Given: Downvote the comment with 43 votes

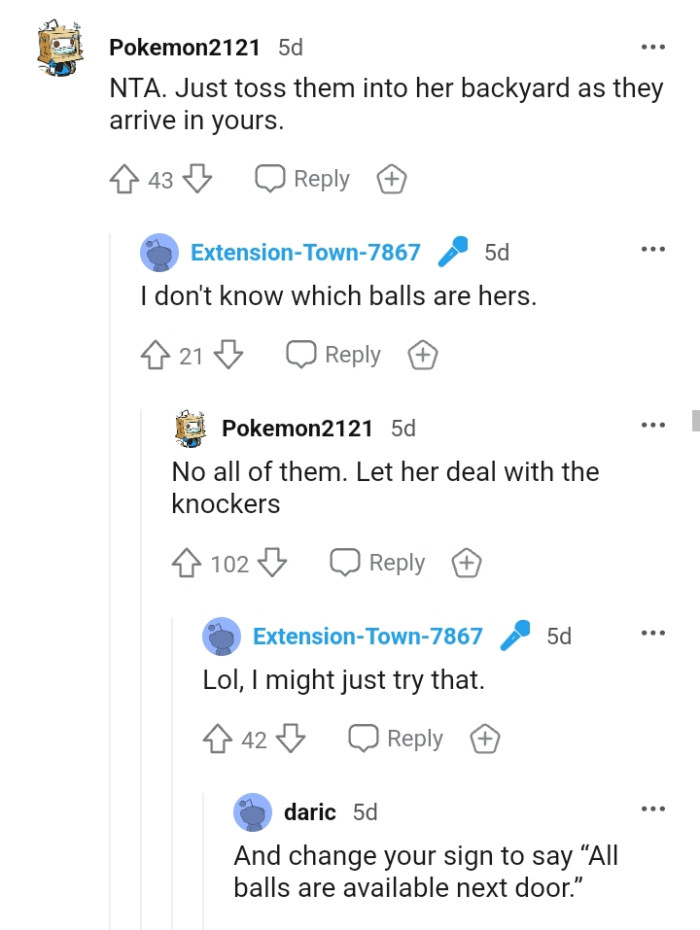Looking at the screenshot, I should point(198,180).
